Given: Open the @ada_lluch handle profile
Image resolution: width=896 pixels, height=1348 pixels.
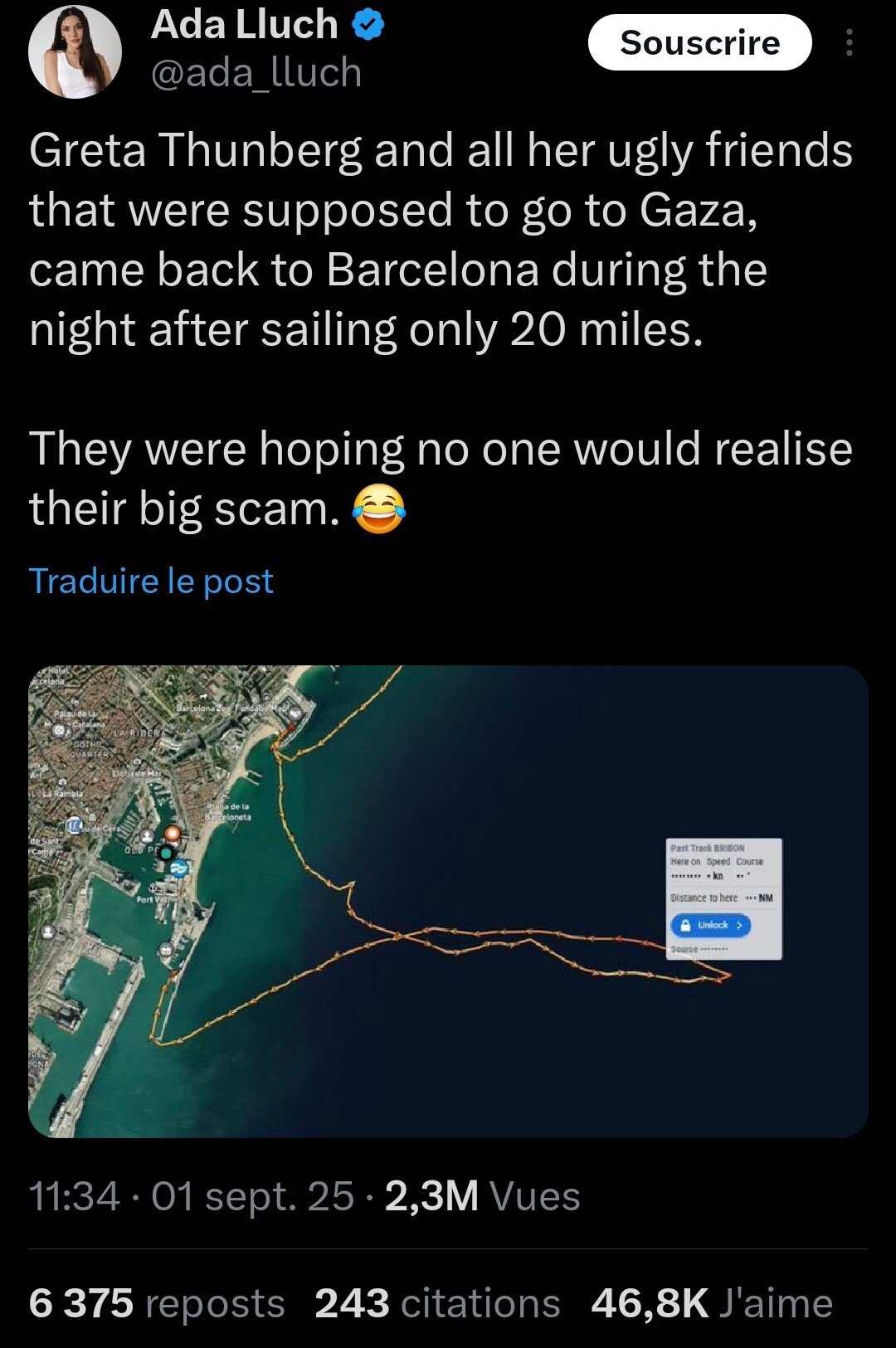Looking at the screenshot, I should click(x=256, y=73).
